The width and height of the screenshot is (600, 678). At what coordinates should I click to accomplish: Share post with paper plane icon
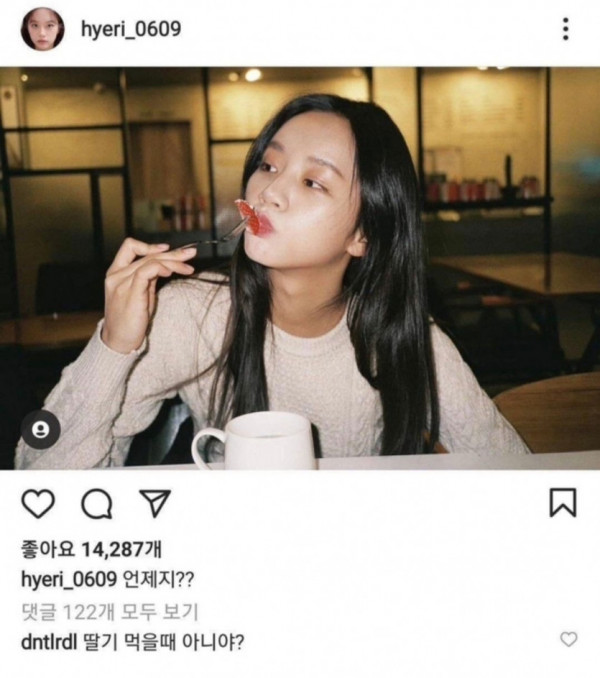153,505
